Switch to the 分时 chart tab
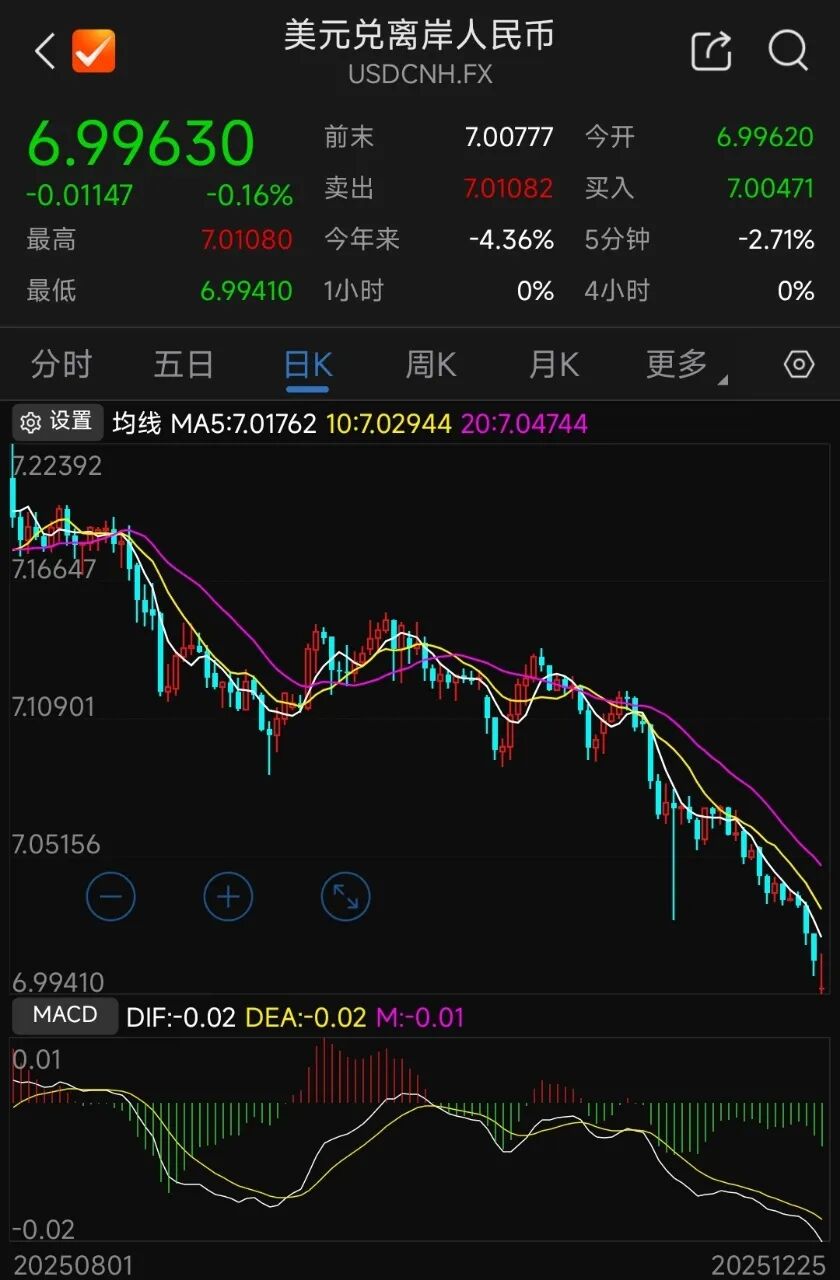Viewport: 840px width, 1280px height. [61, 364]
